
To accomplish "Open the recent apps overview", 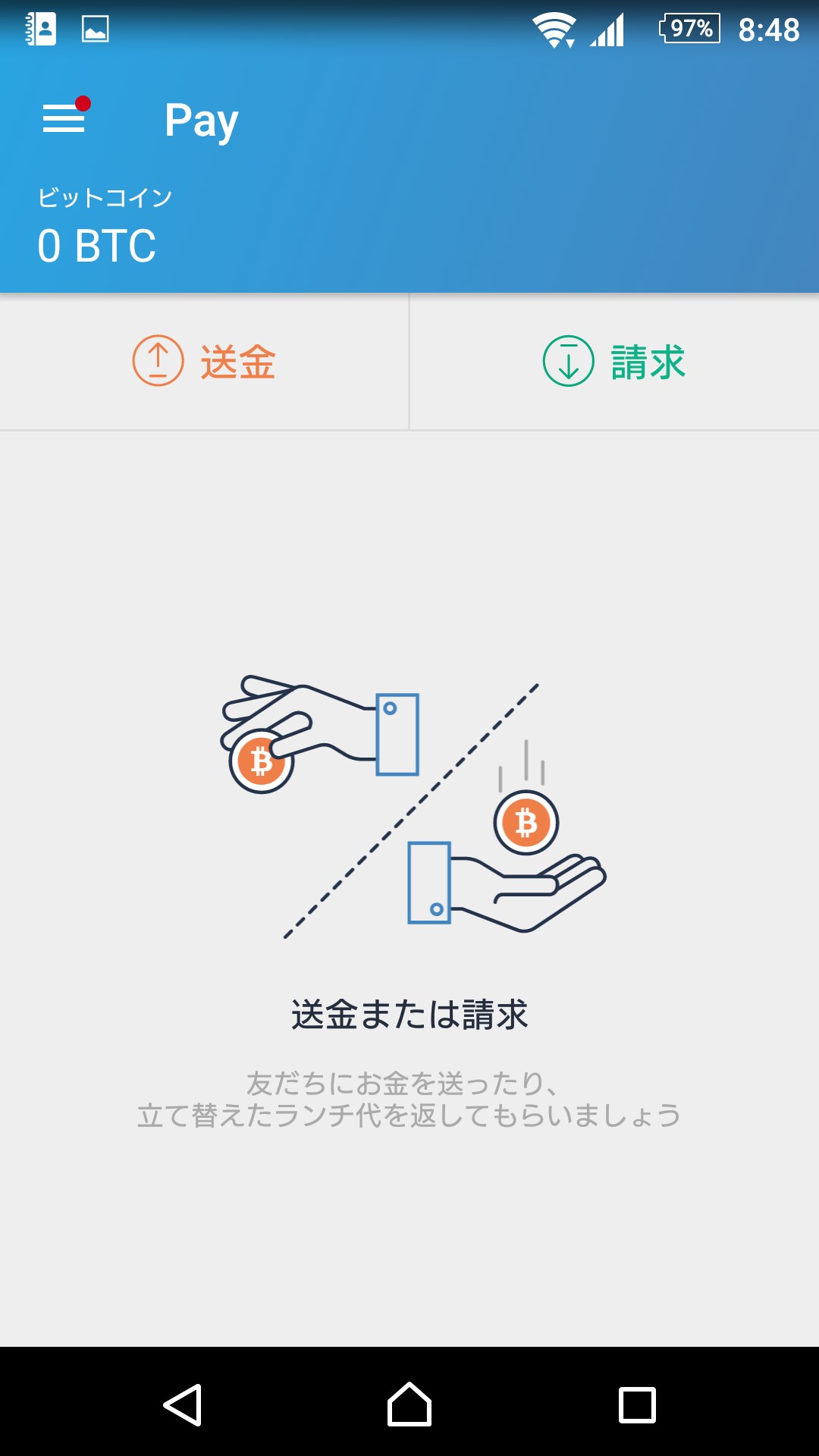I will 637,1404.
